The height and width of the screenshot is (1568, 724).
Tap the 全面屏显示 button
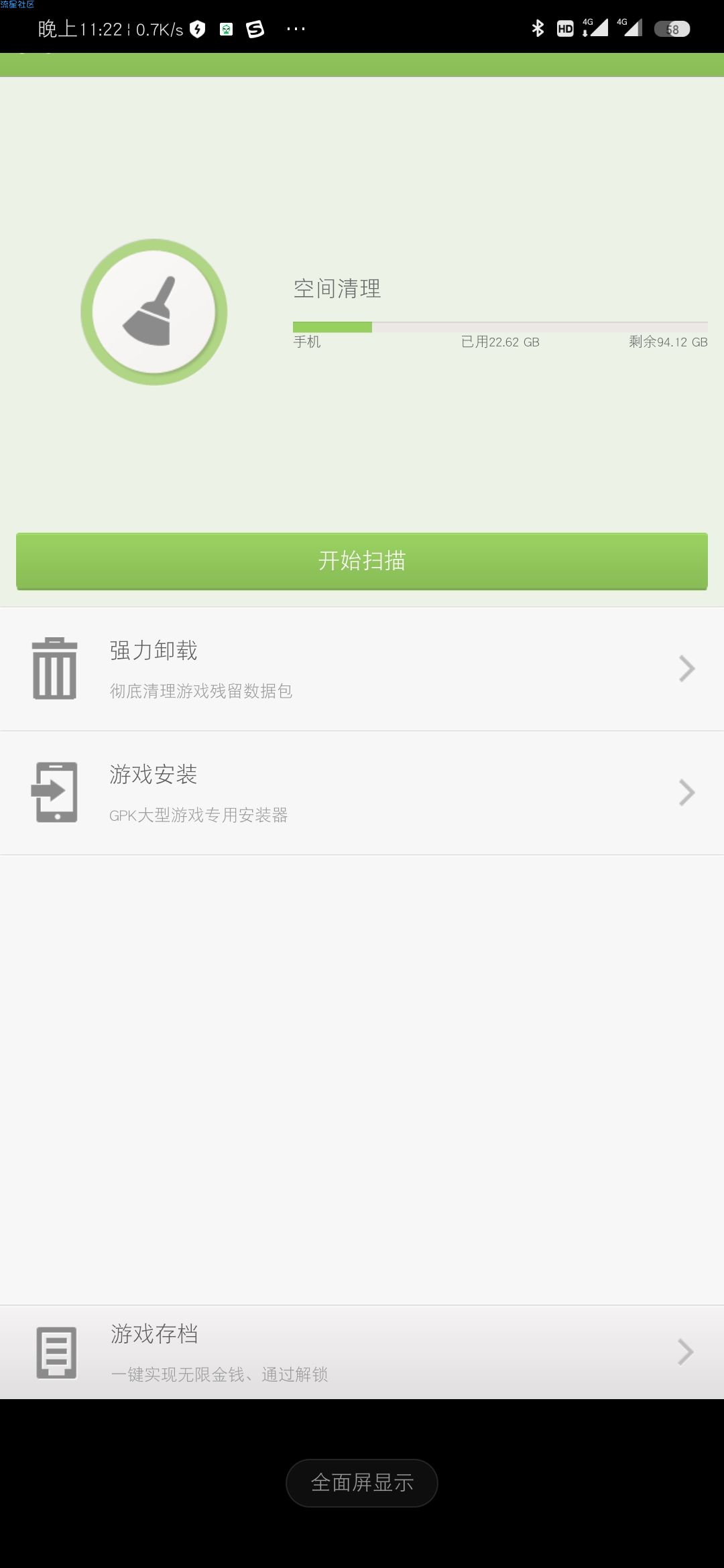[x=362, y=1482]
